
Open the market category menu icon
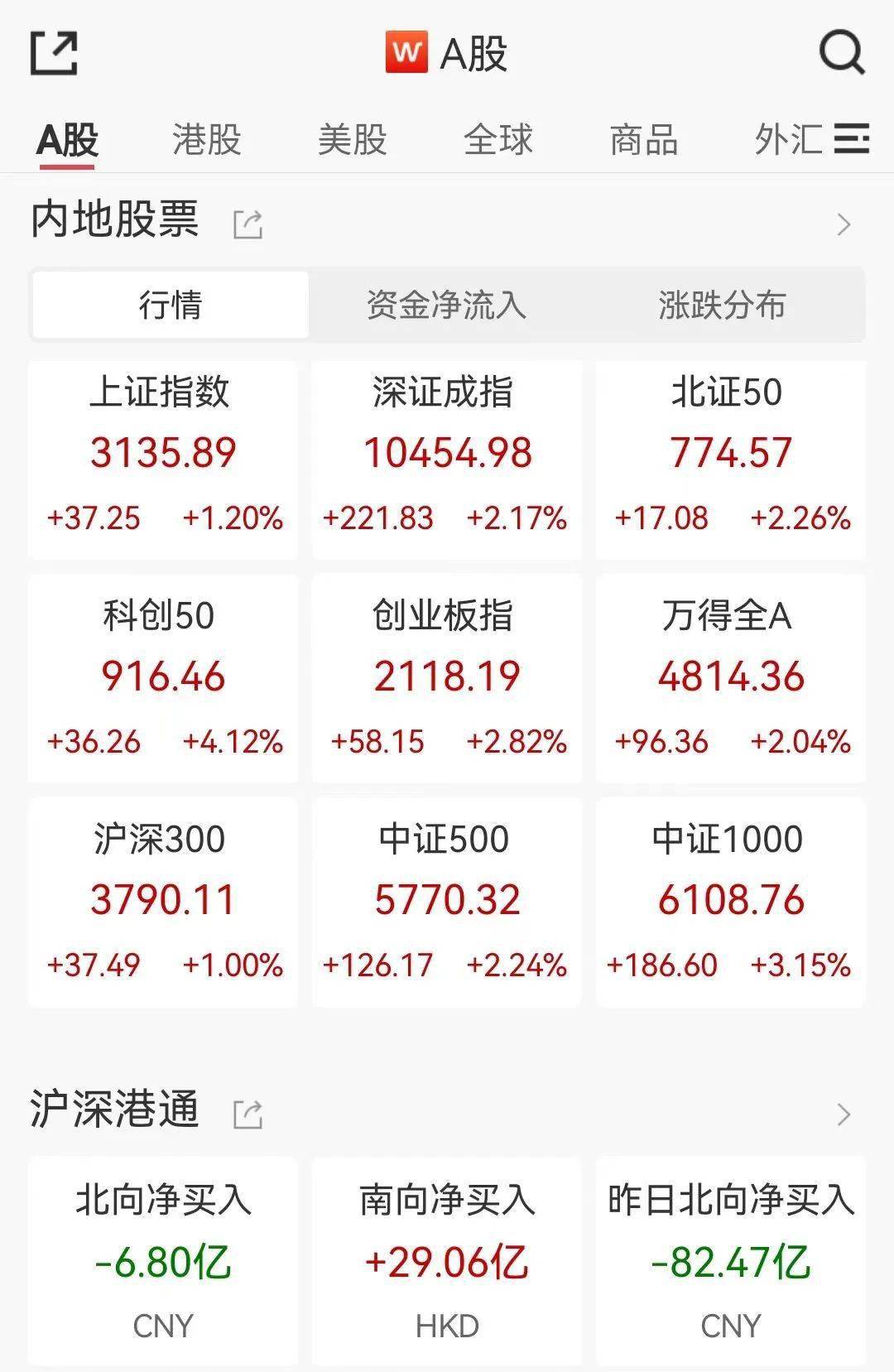[x=851, y=138]
